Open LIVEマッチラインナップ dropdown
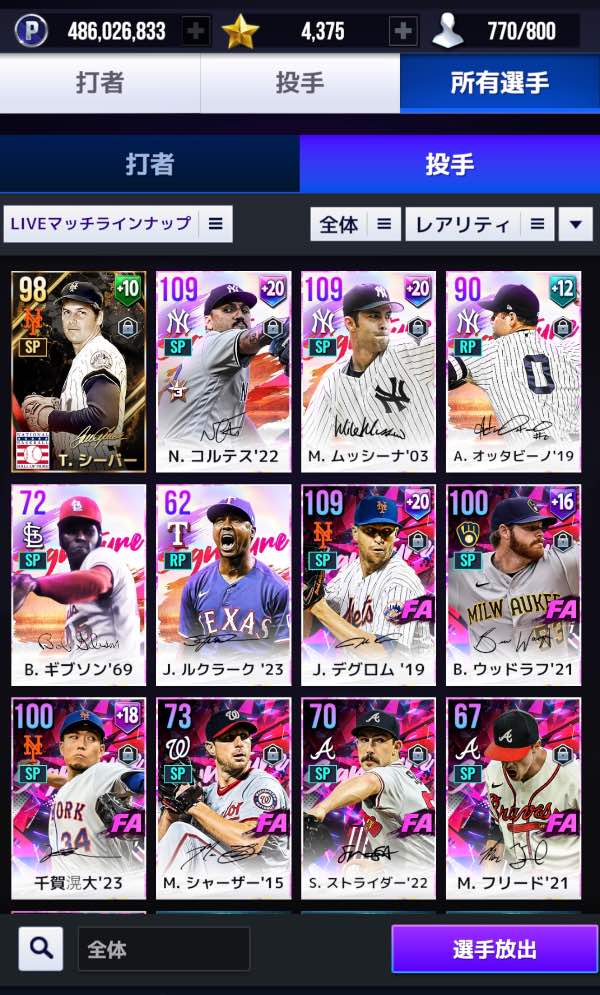 pyautogui.click(x=118, y=224)
